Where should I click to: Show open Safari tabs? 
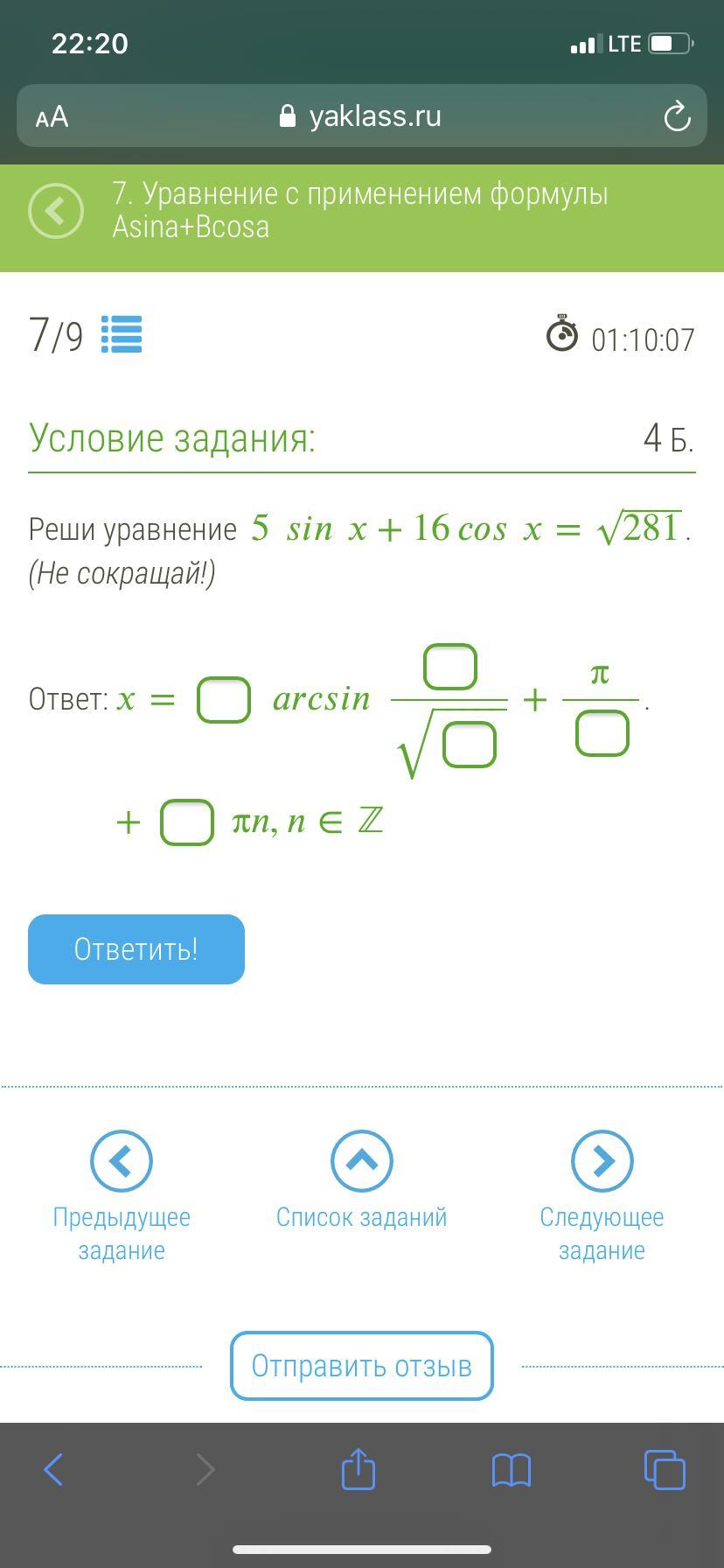665,1469
